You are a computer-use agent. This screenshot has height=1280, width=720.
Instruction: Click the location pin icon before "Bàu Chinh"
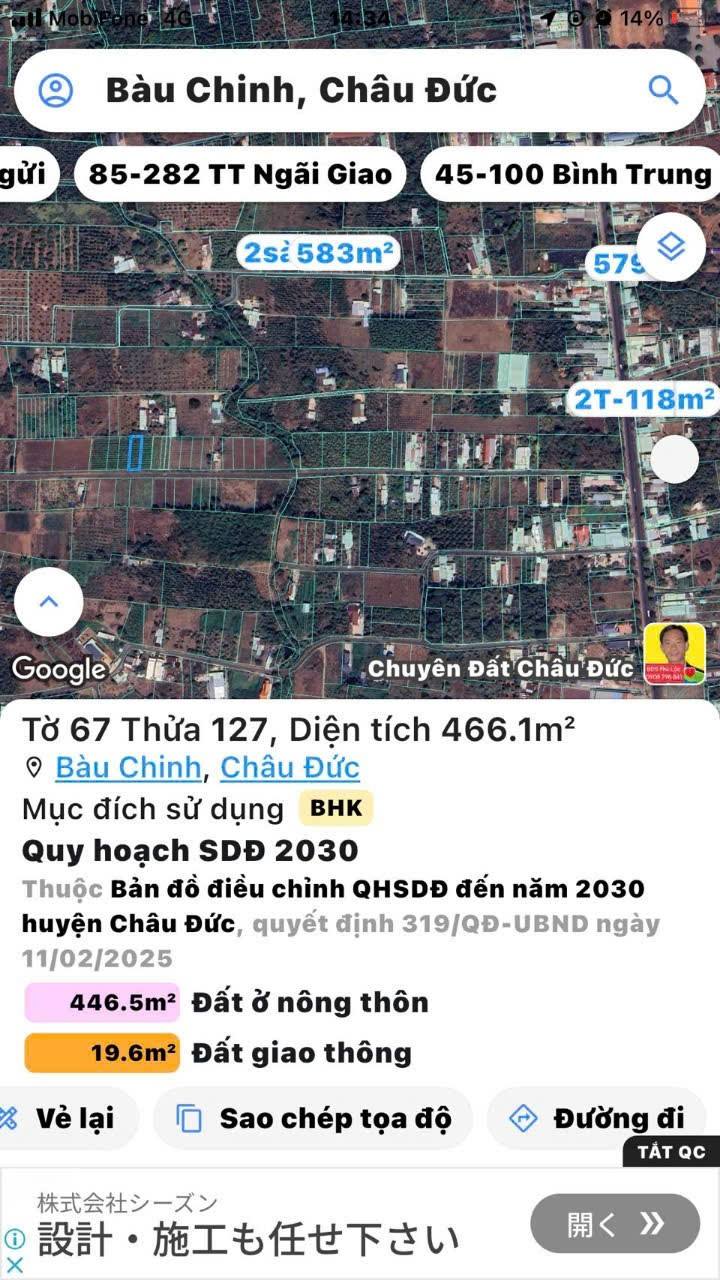point(33,767)
